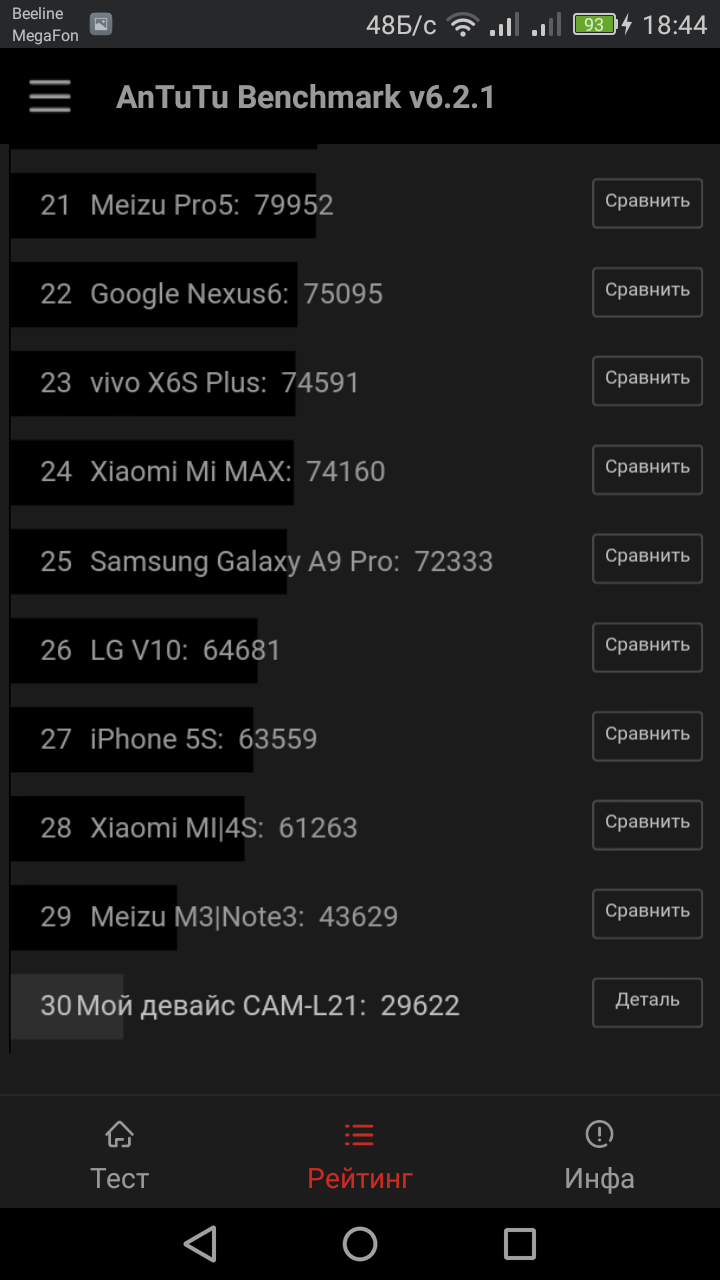This screenshot has height=1280, width=720.
Task: Open recent apps
Action: (x=520, y=1244)
